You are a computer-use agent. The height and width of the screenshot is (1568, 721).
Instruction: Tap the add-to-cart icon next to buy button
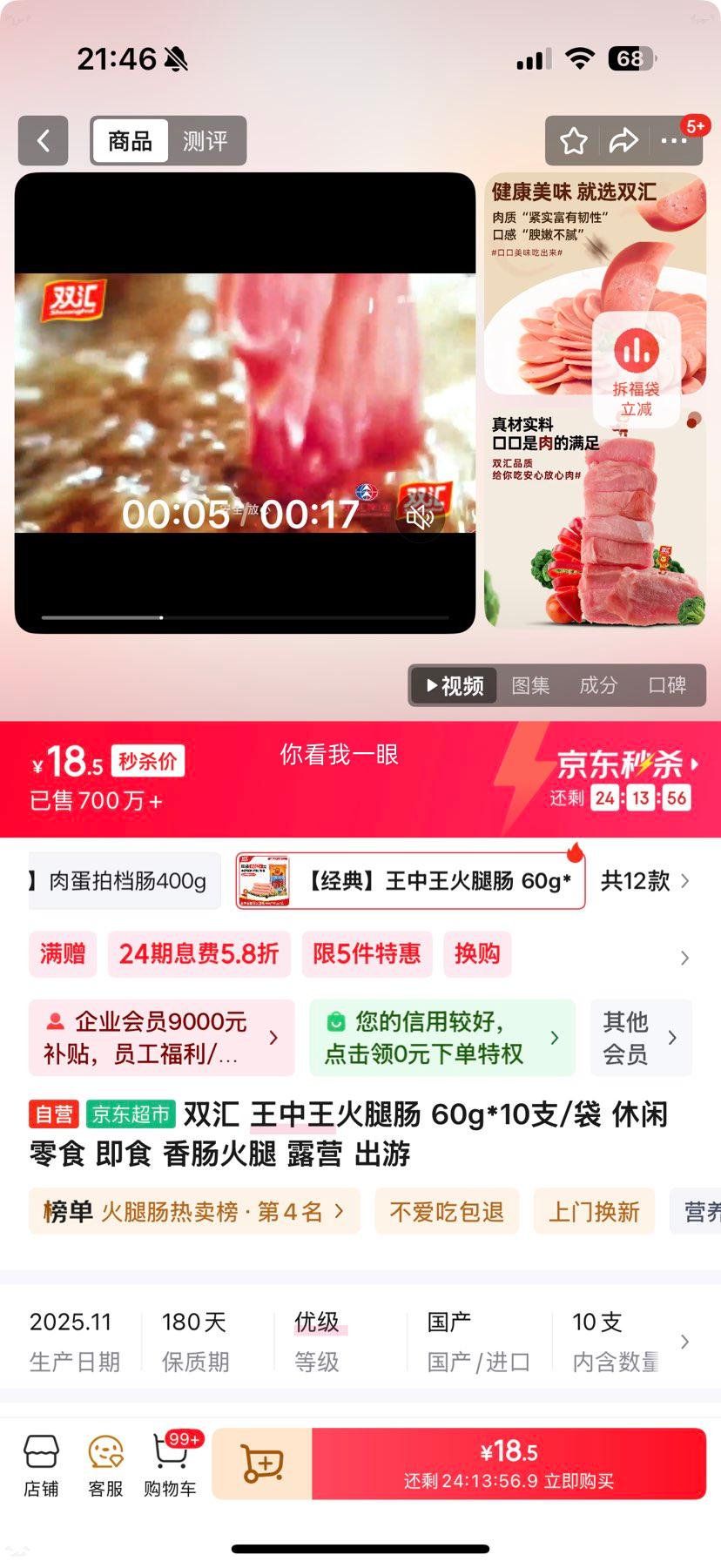pyautogui.click(x=260, y=1463)
